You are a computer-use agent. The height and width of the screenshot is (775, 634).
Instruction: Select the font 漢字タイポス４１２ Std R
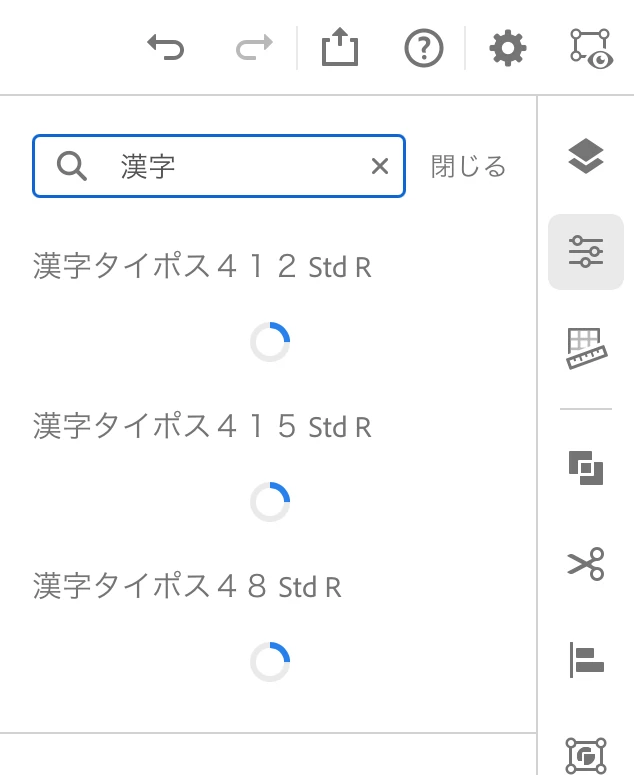pyautogui.click(x=202, y=268)
